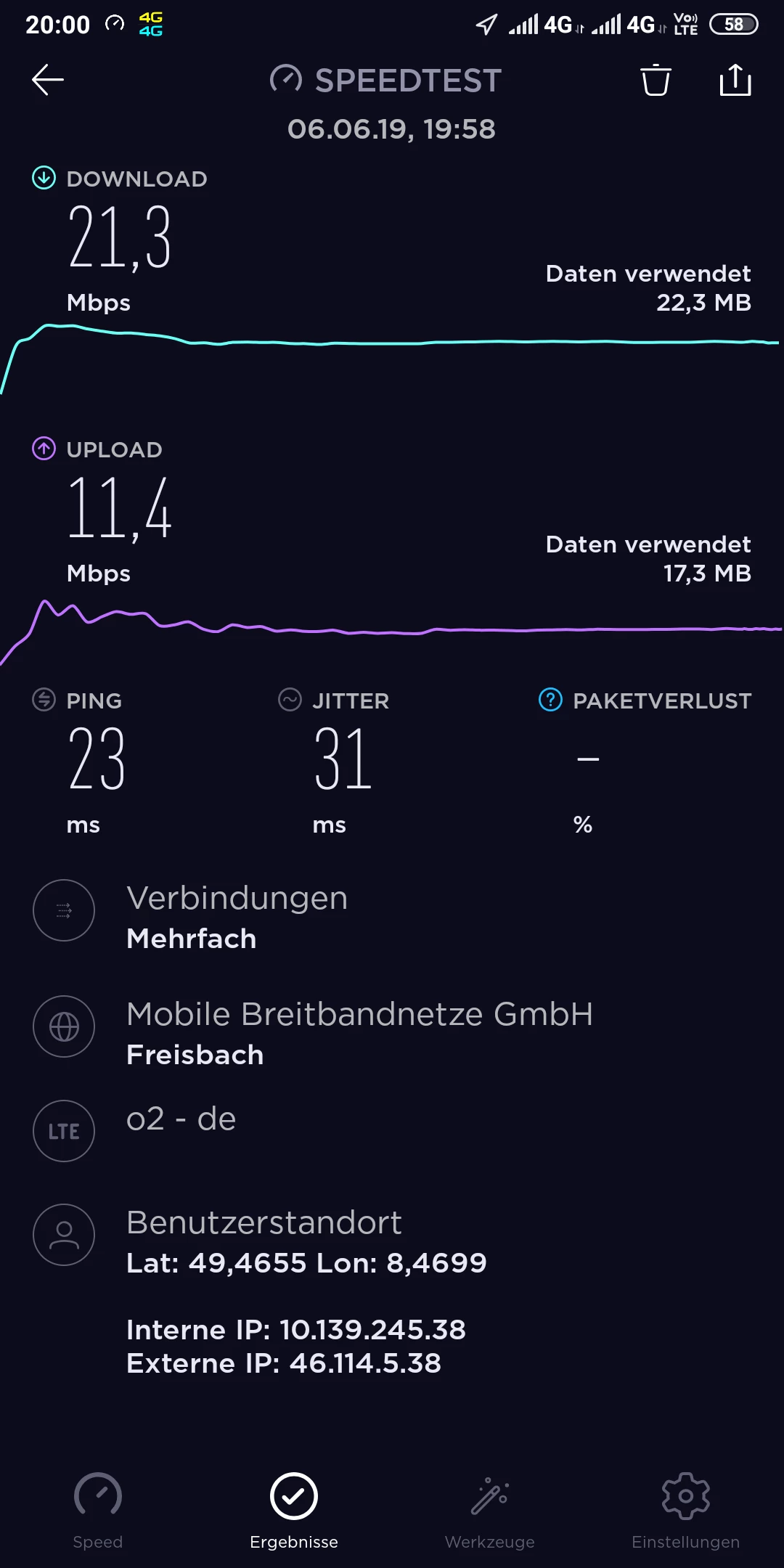The height and width of the screenshot is (1568, 784).
Task: Open the Paketverlust help icon
Action: [x=550, y=700]
